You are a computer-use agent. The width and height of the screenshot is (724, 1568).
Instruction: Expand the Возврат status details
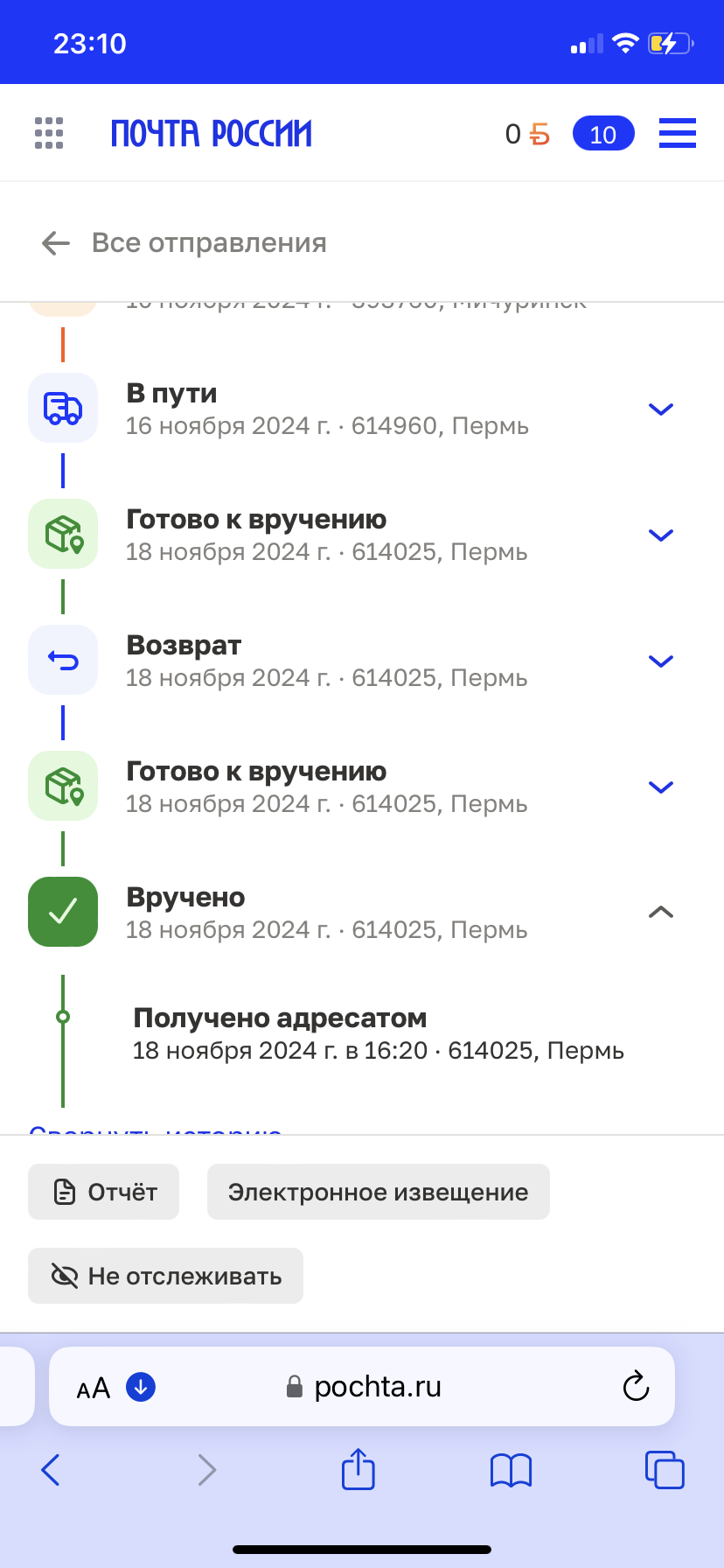point(660,661)
